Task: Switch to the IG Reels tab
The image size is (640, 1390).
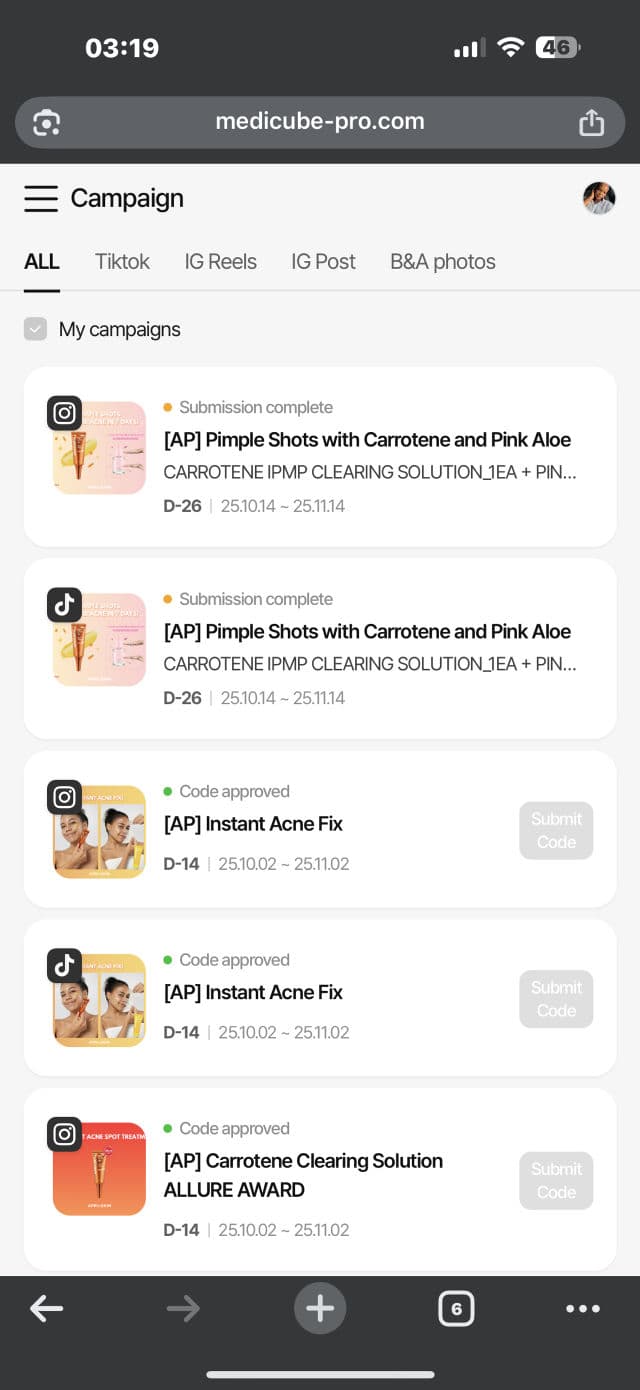Action: (220, 262)
